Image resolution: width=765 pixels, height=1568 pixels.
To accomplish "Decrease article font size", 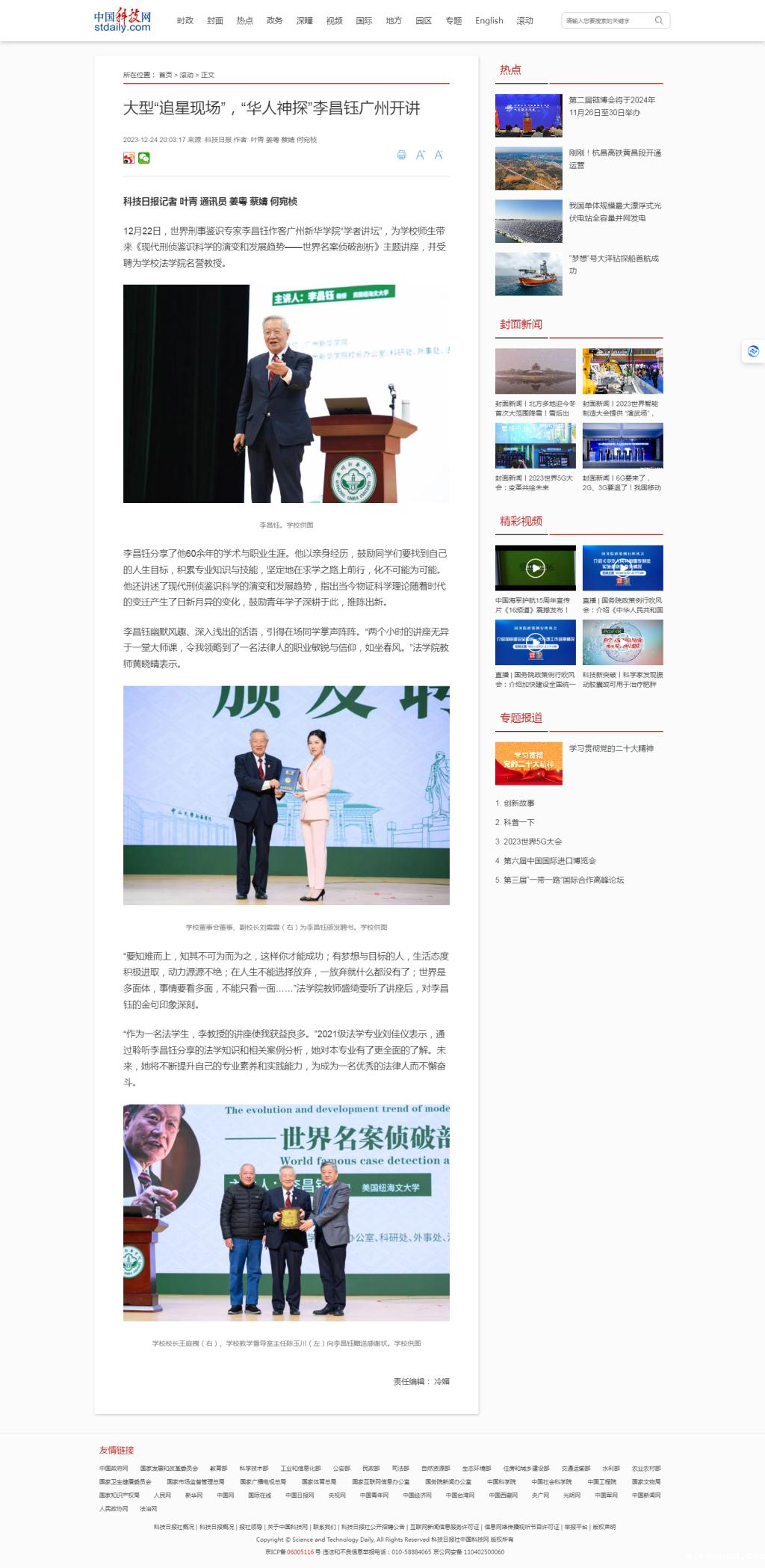I will [439, 155].
